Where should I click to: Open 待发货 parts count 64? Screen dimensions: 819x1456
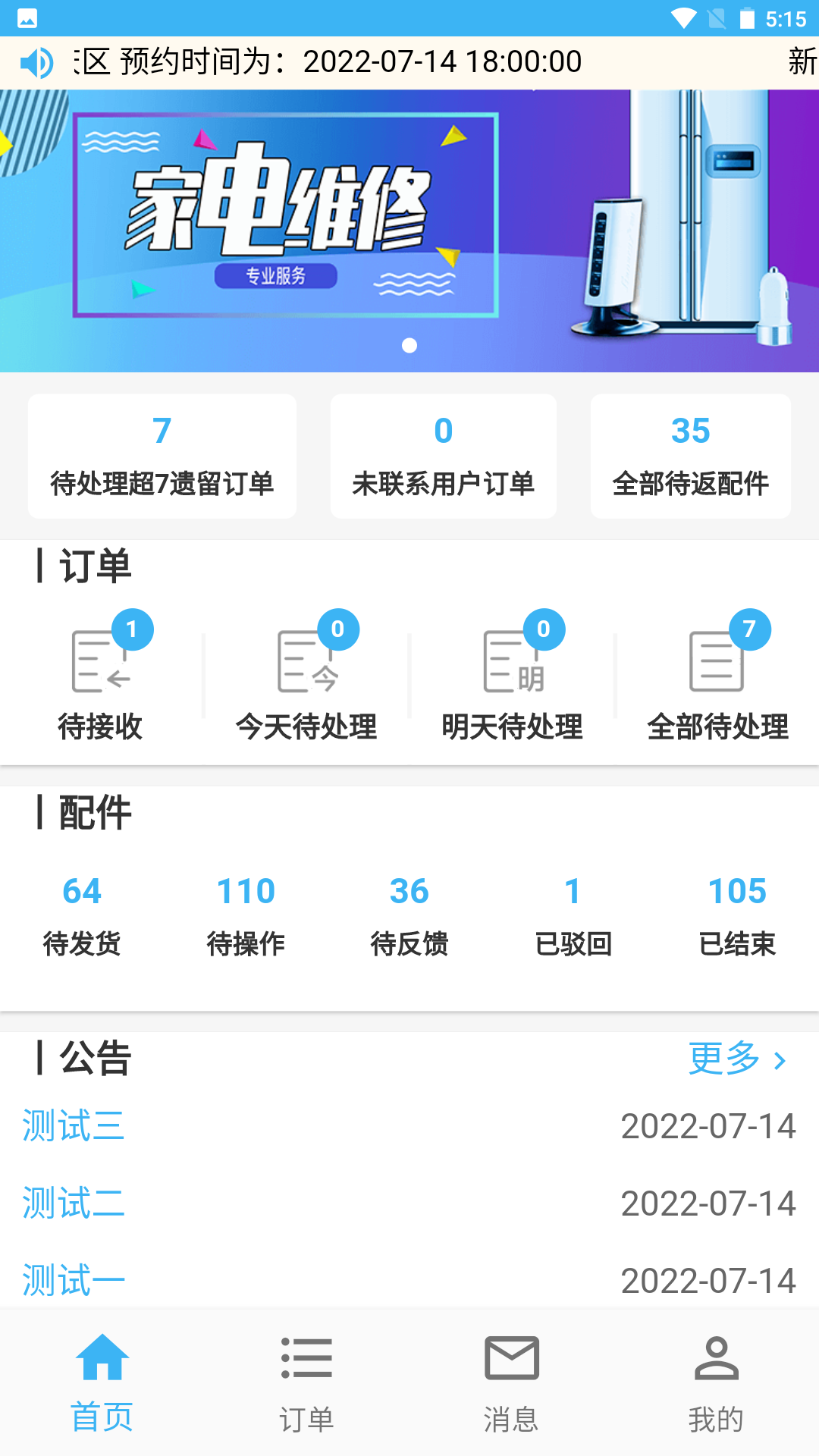click(x=83, y=914)
